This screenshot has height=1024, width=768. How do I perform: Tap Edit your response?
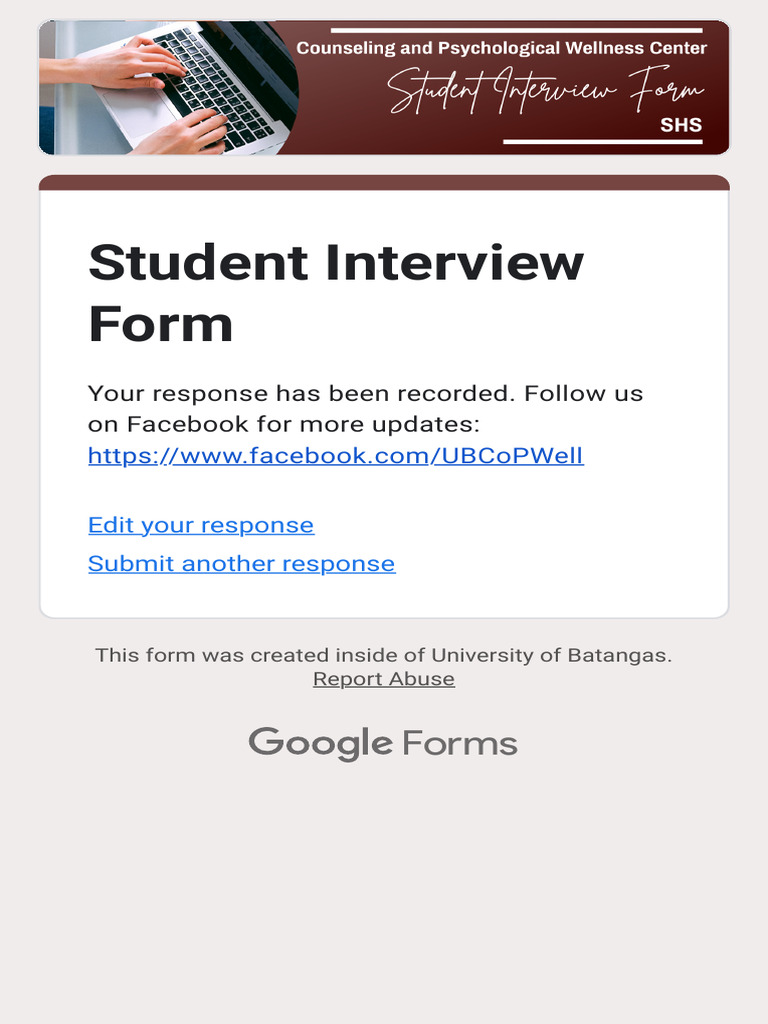click(201, 525)
